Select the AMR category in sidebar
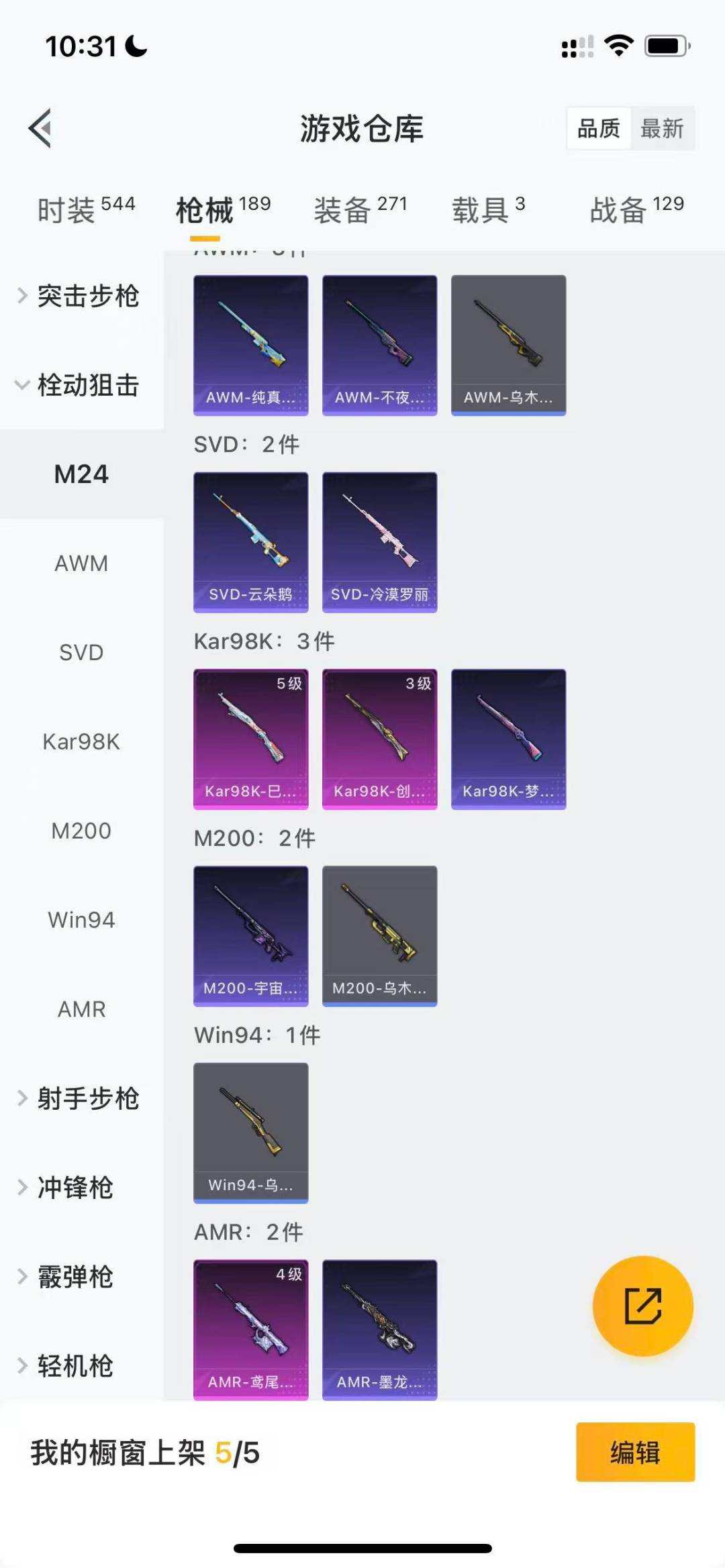The height and width of the screenshot is (1568, 725). click(82, 1009)
